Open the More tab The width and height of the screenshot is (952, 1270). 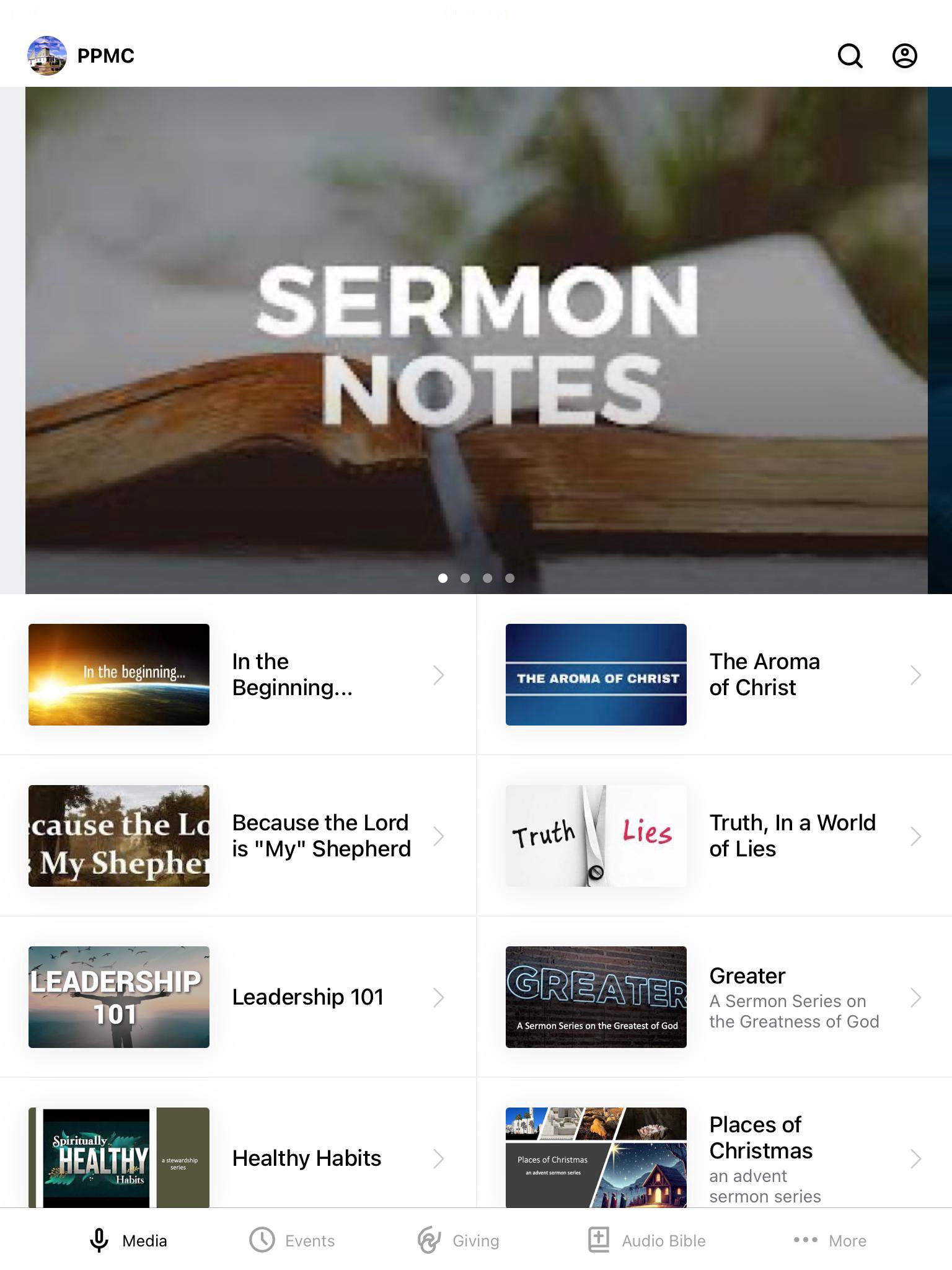click(831, 1240)
